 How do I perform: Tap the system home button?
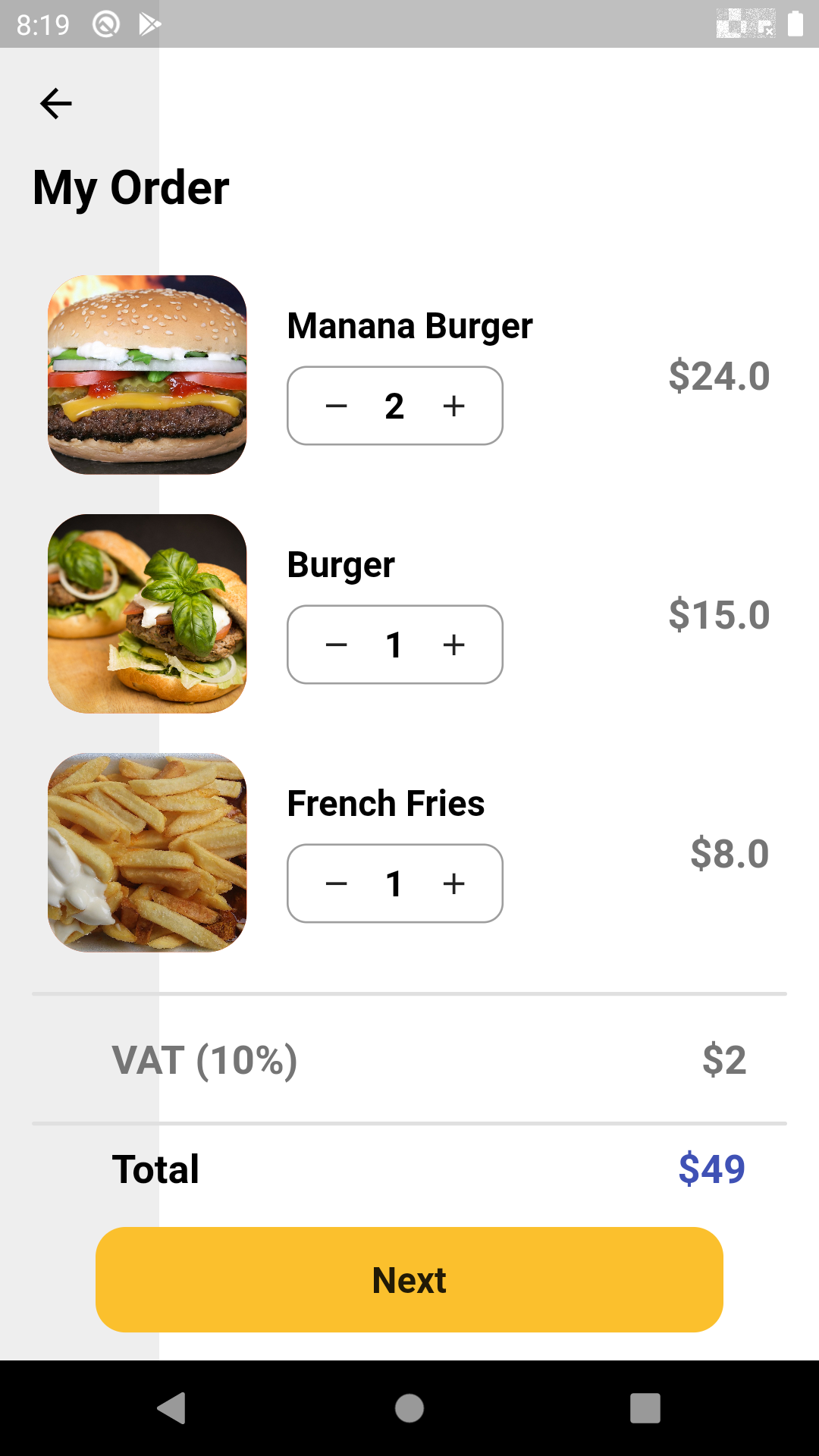(409, 1408)
